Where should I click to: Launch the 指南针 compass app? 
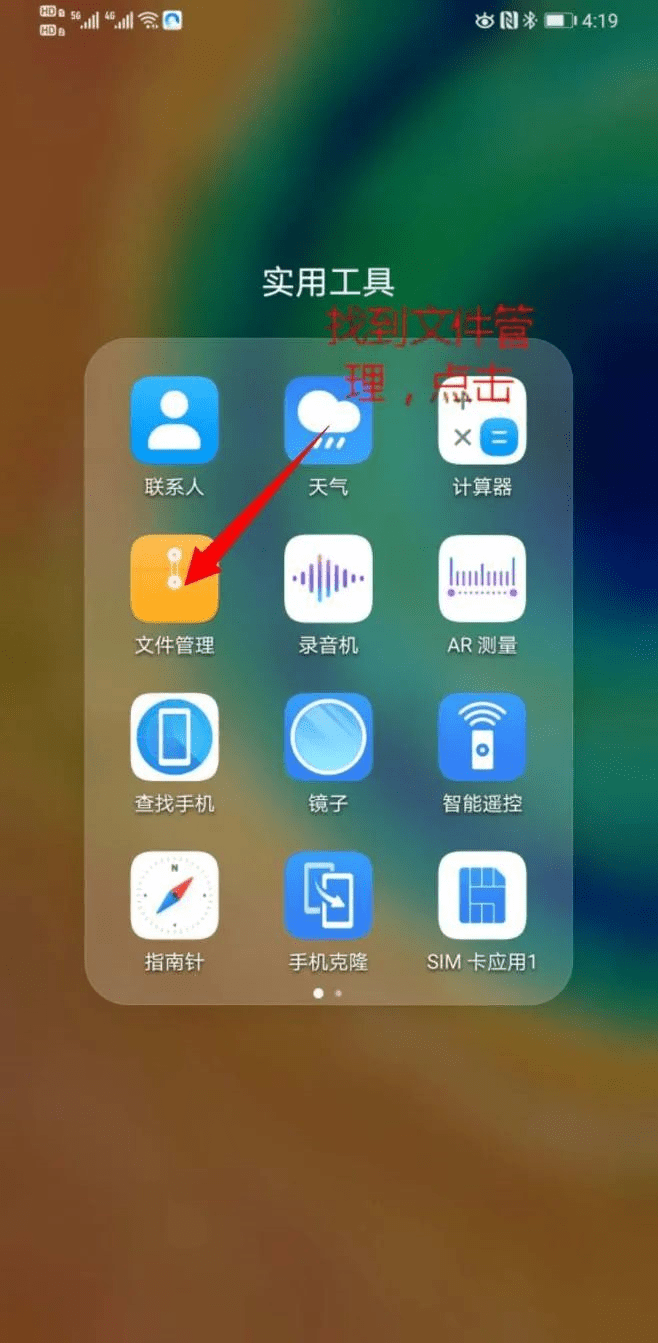174,895
